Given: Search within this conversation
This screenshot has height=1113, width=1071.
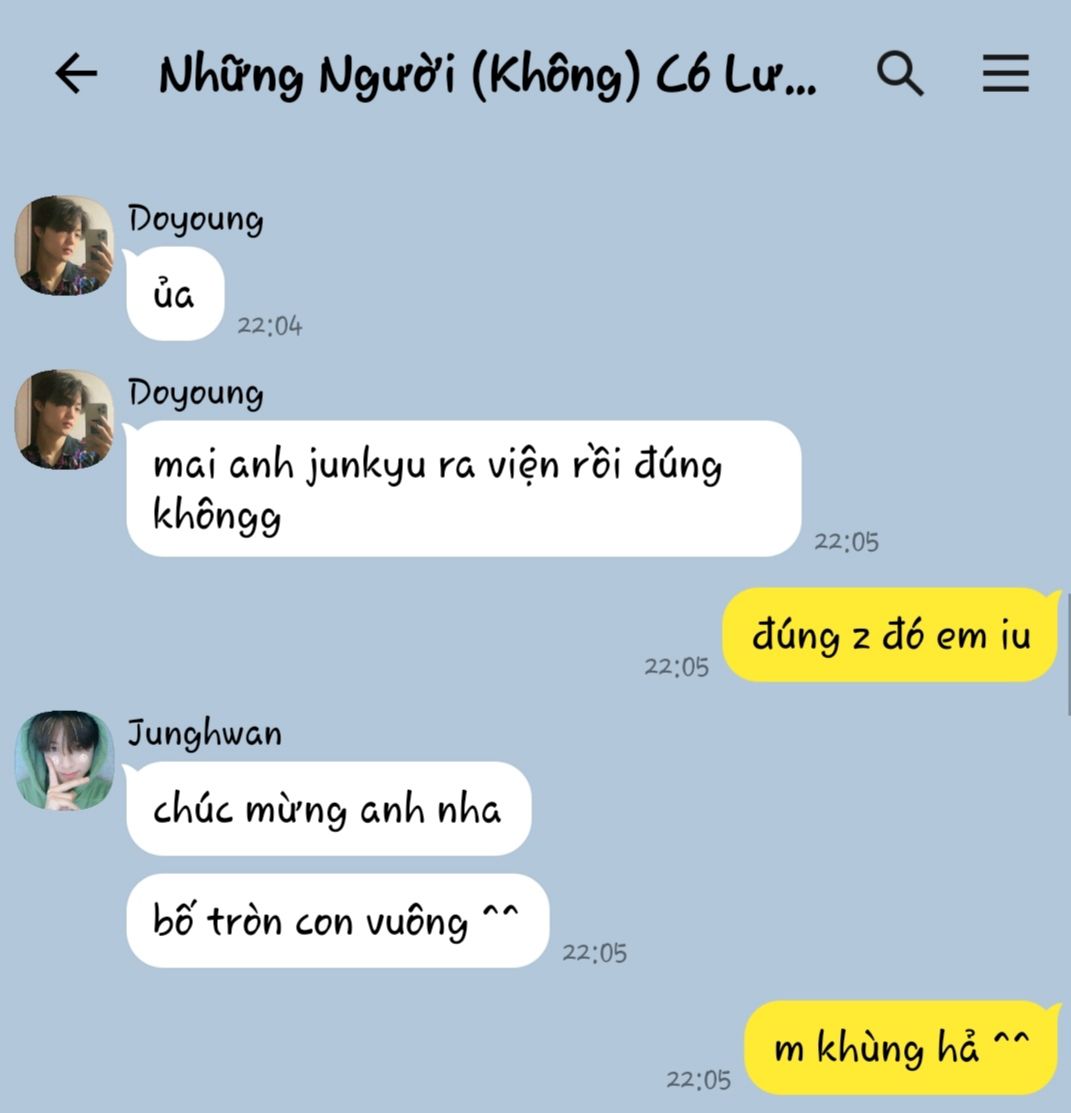Looking at the screenshot, I should (899, 74).
